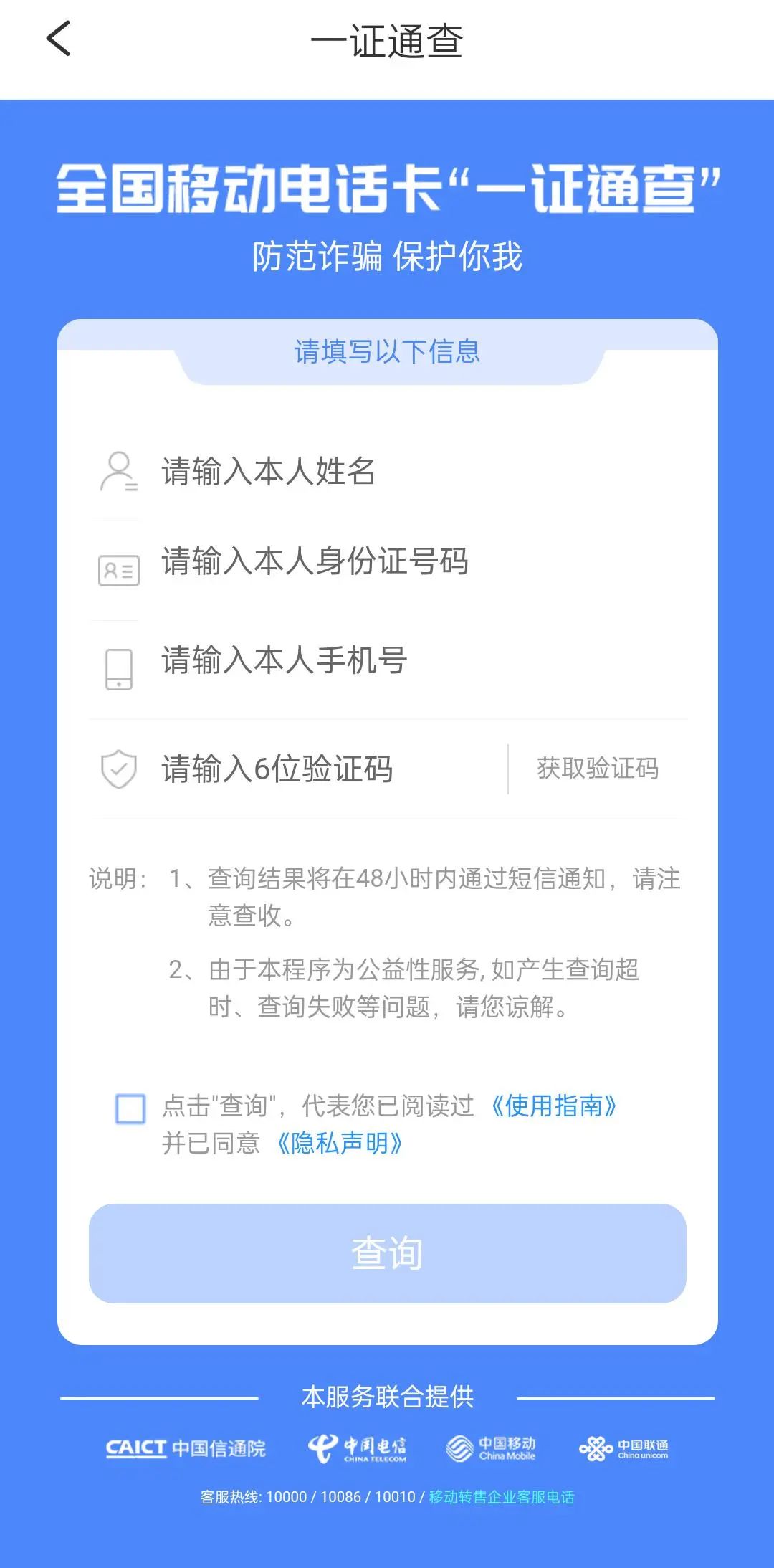Select the person icon beside the name field
Viewport: 774px width, 1568px height.
coord(117,471)
